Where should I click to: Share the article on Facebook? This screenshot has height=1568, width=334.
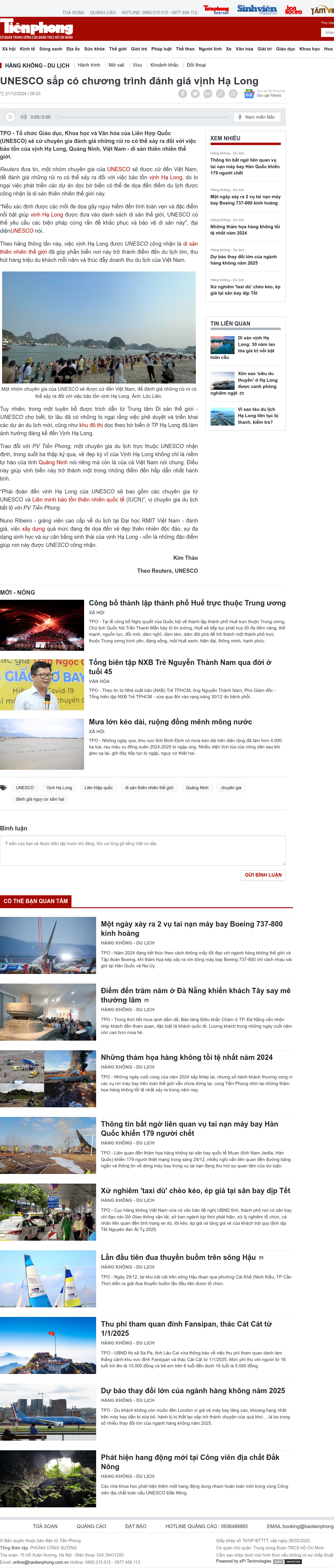[183, 94]
